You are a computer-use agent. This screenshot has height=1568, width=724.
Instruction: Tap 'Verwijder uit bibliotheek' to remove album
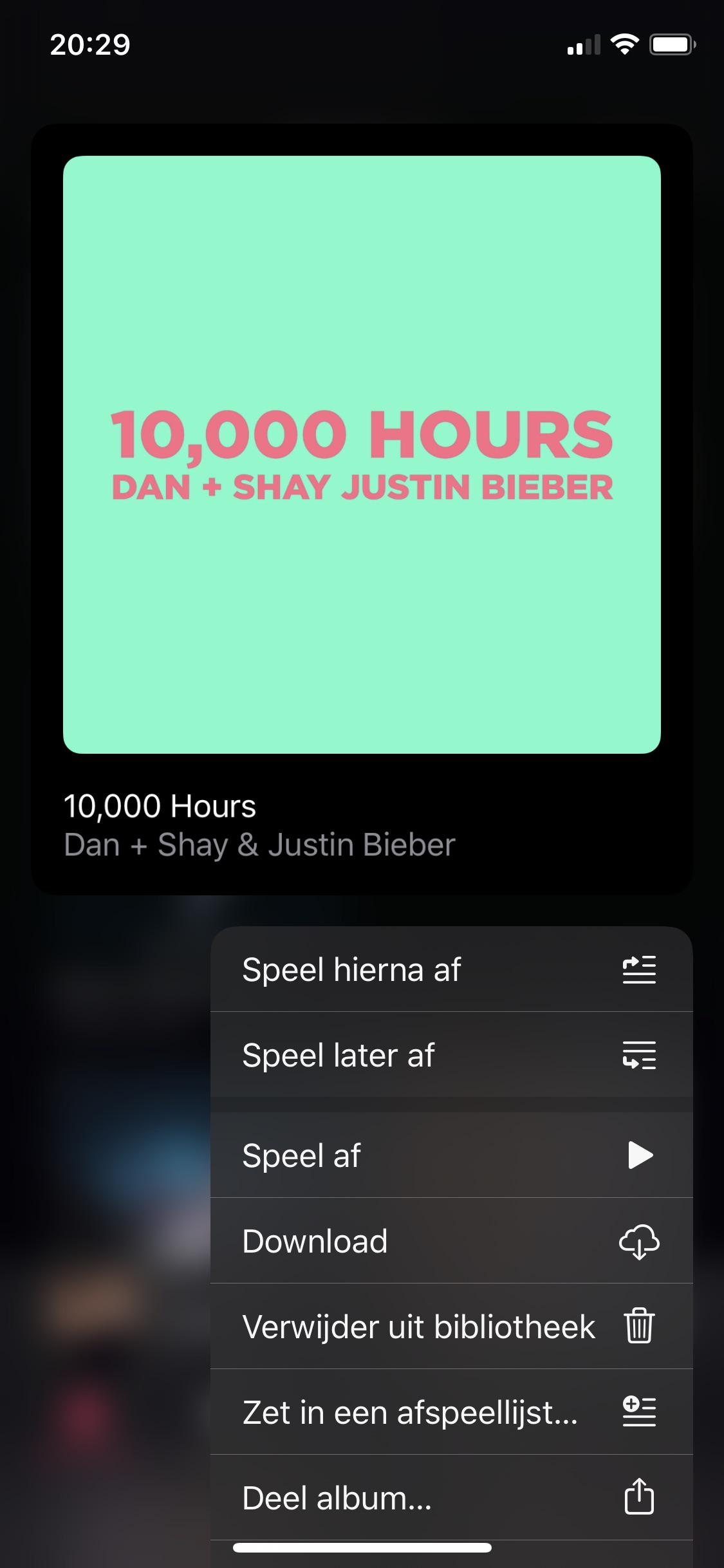[x=450, y=1327]
